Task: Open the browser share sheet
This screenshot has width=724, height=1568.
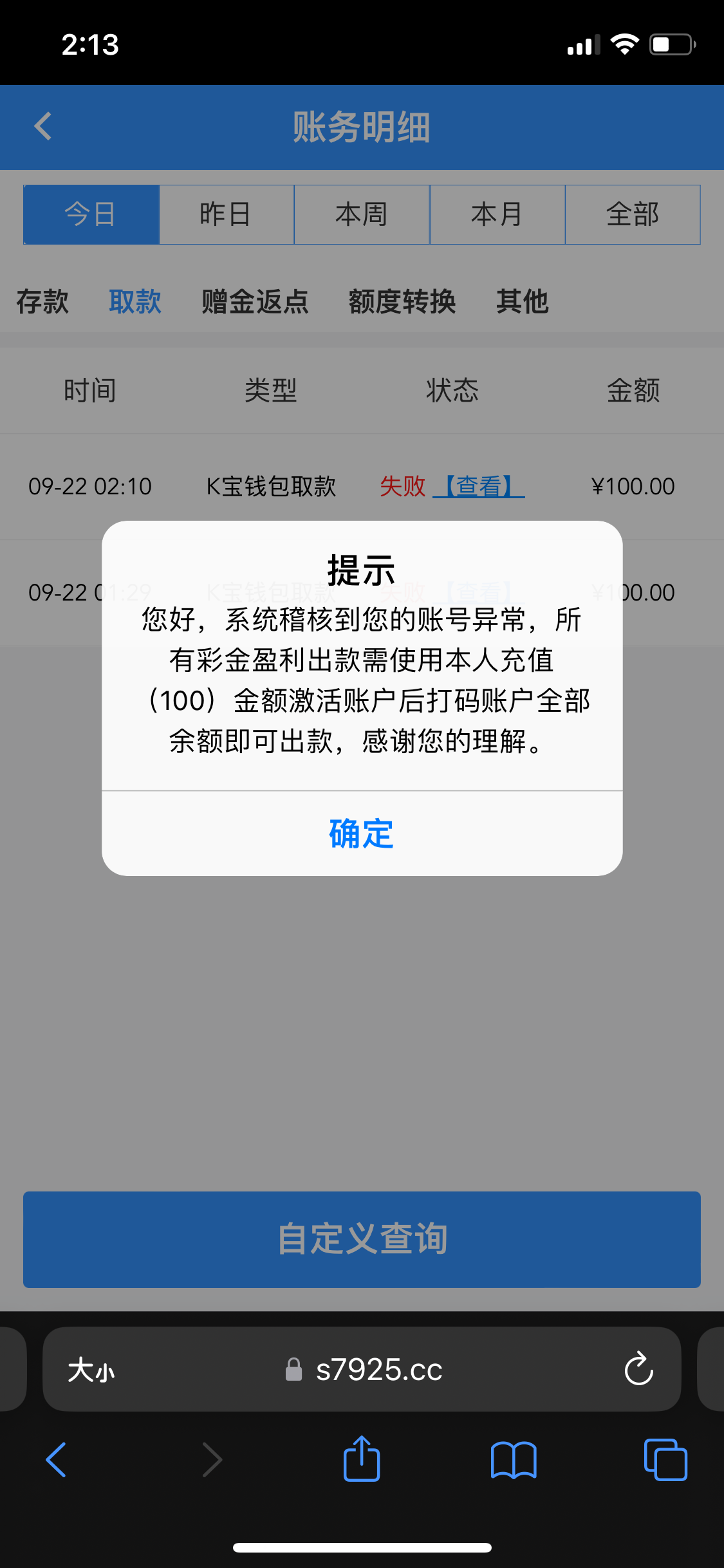Action: point(362,1459)
